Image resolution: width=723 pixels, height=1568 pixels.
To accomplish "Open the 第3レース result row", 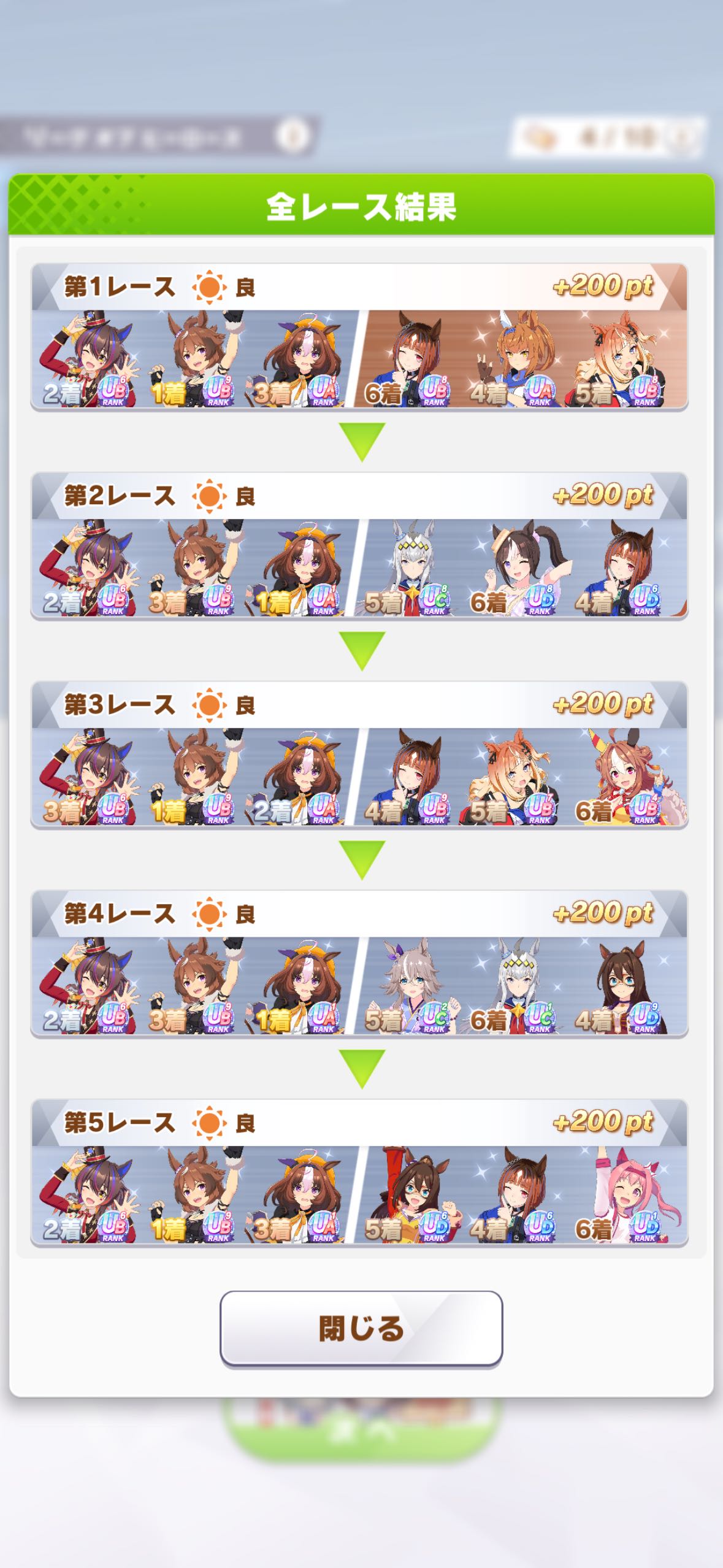I will coord(359,755).
